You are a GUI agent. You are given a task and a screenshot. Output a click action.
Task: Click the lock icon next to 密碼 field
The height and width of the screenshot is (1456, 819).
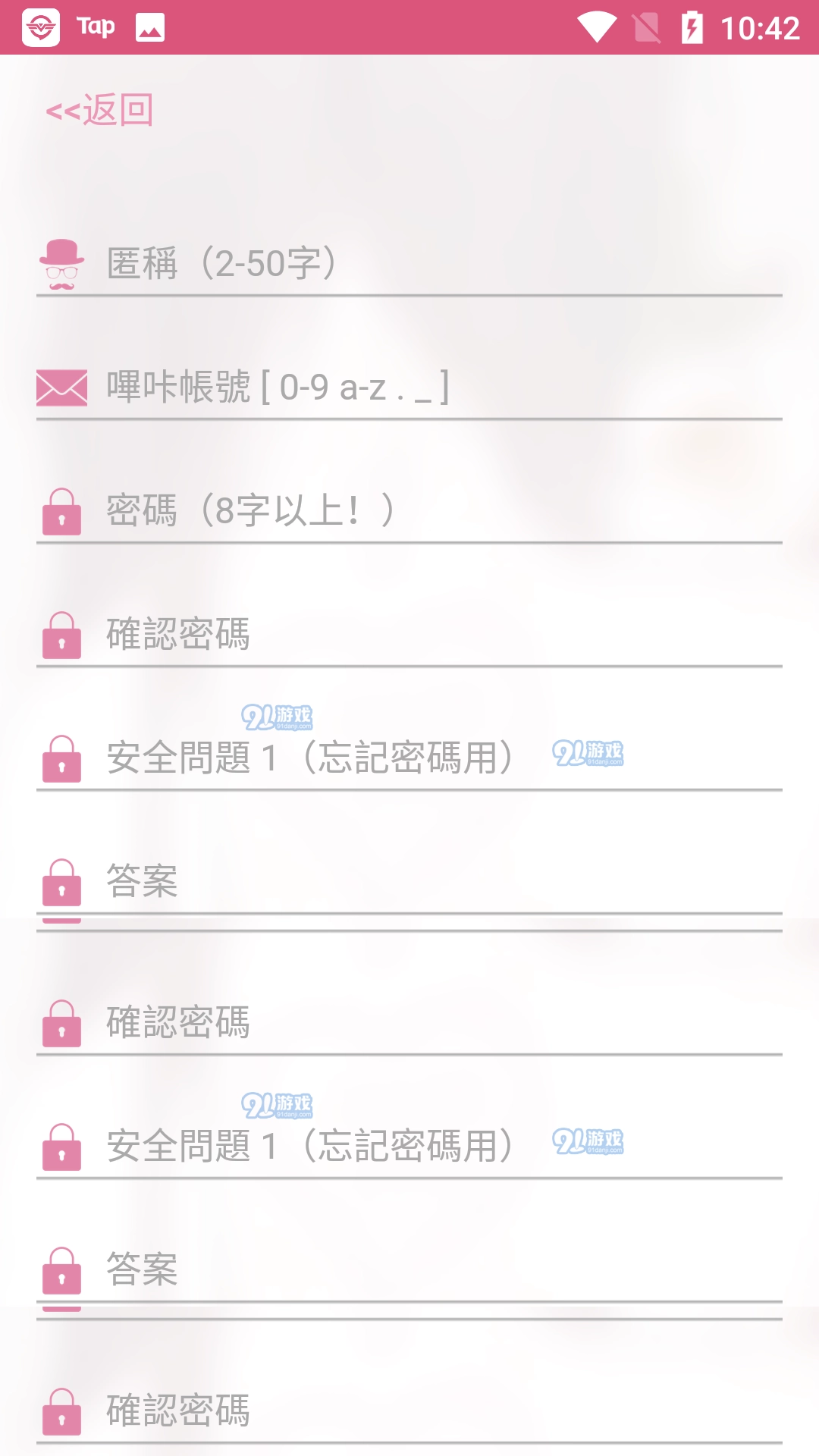(x=62, y=513)
